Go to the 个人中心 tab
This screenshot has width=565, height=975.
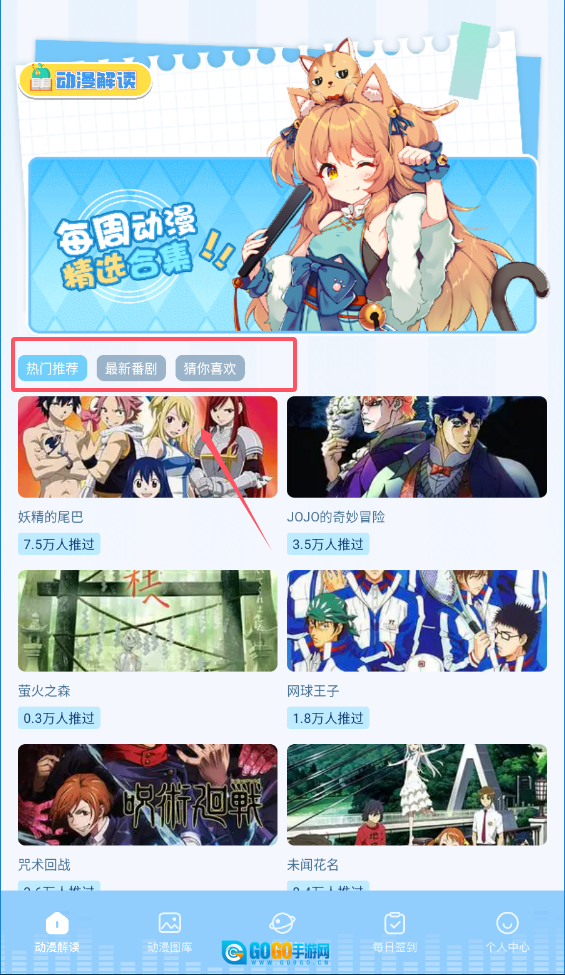507,932
